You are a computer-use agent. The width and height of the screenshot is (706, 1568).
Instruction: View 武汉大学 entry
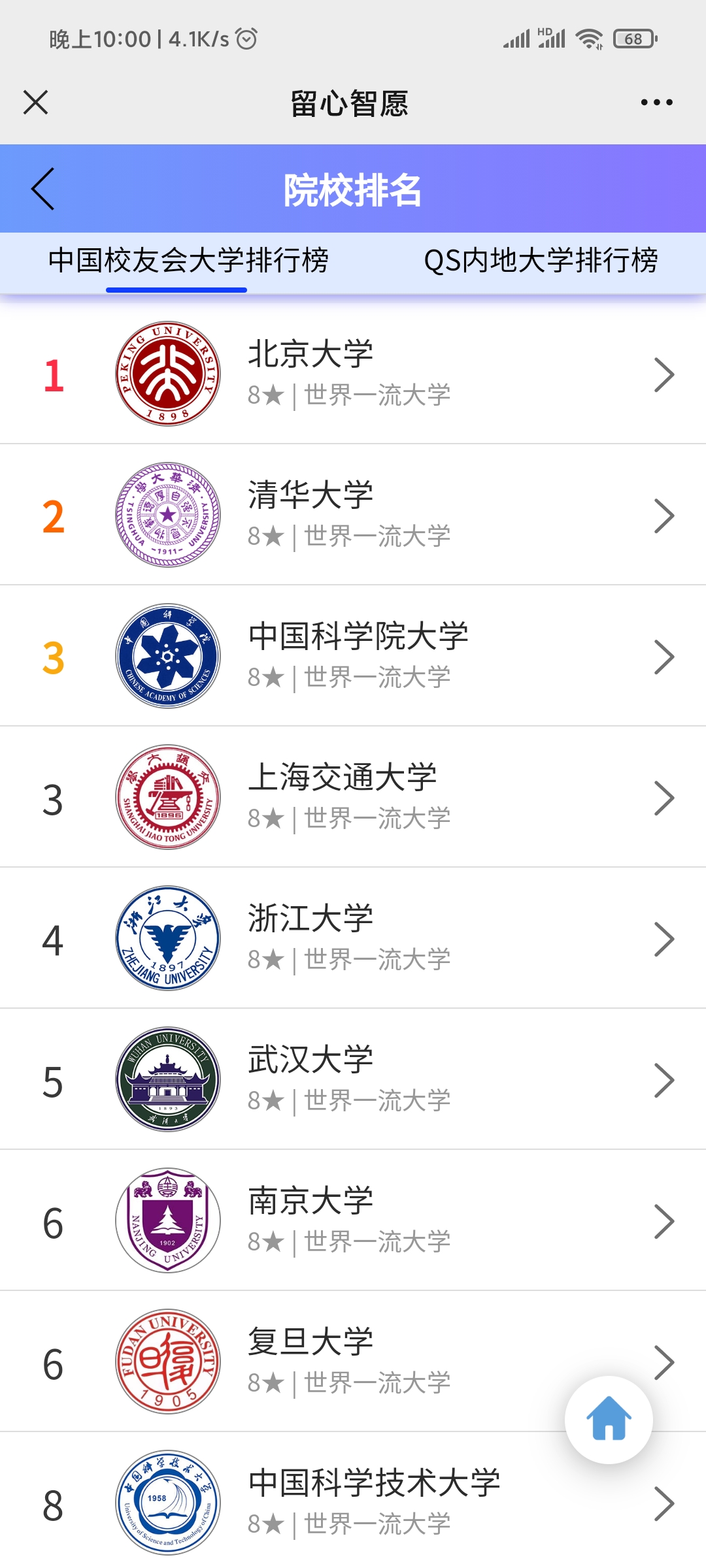coord(353,1079)
